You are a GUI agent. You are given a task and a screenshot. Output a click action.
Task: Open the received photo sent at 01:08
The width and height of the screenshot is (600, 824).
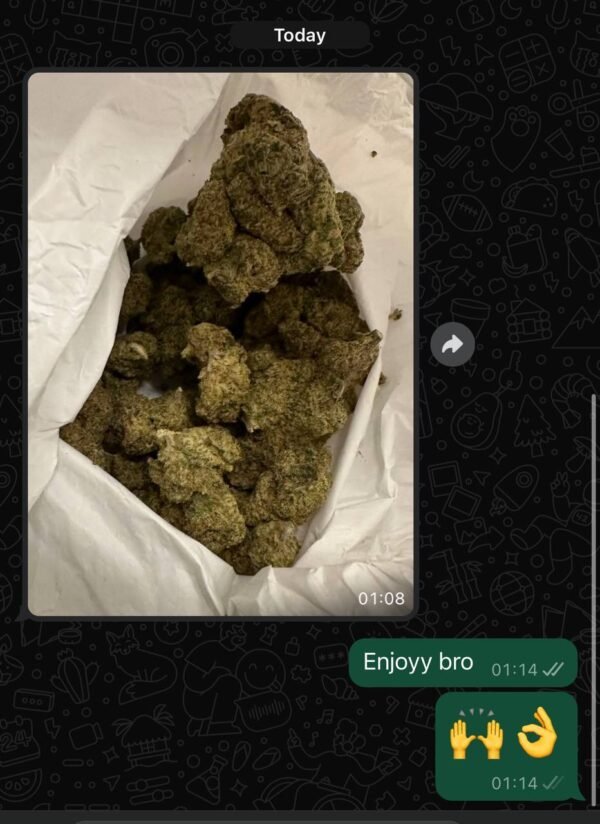tap(220, 343)
